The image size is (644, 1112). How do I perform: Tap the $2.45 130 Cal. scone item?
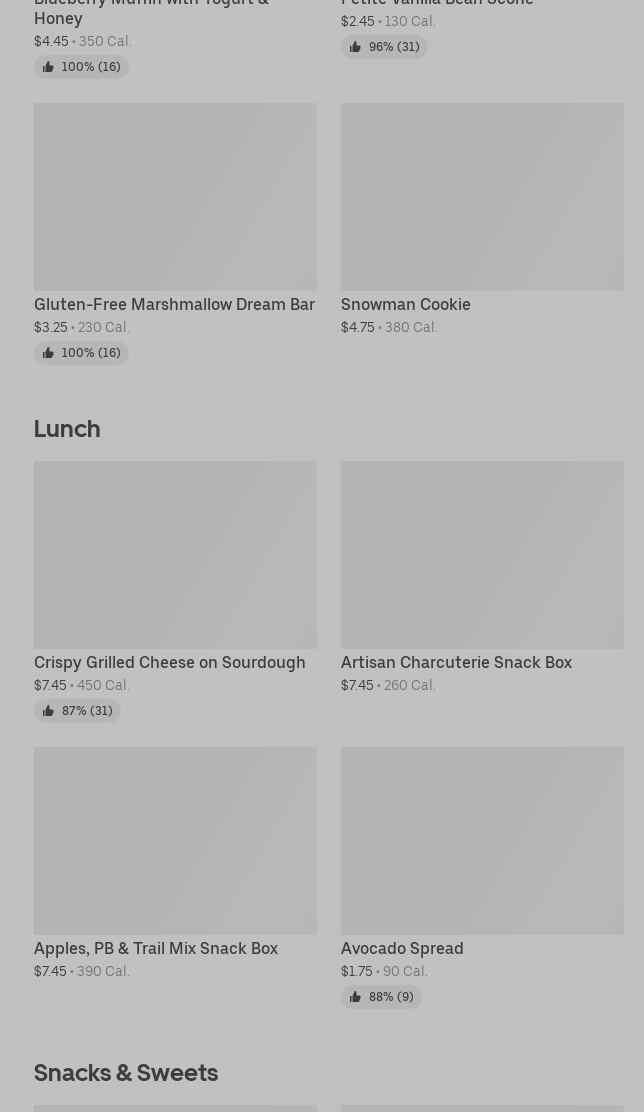tap(482, 28)
